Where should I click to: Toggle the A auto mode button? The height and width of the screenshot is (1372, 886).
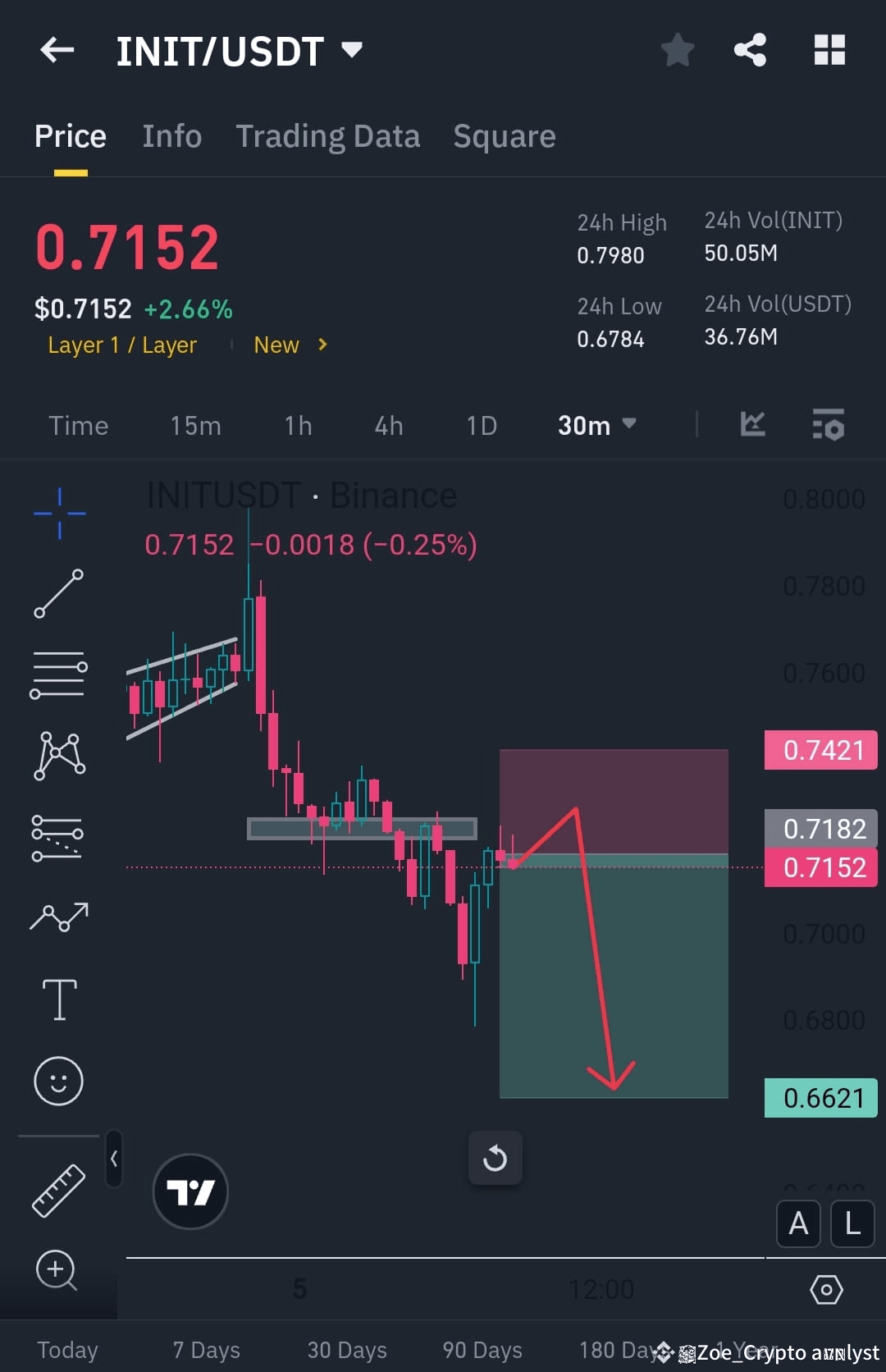(797, 1223)
